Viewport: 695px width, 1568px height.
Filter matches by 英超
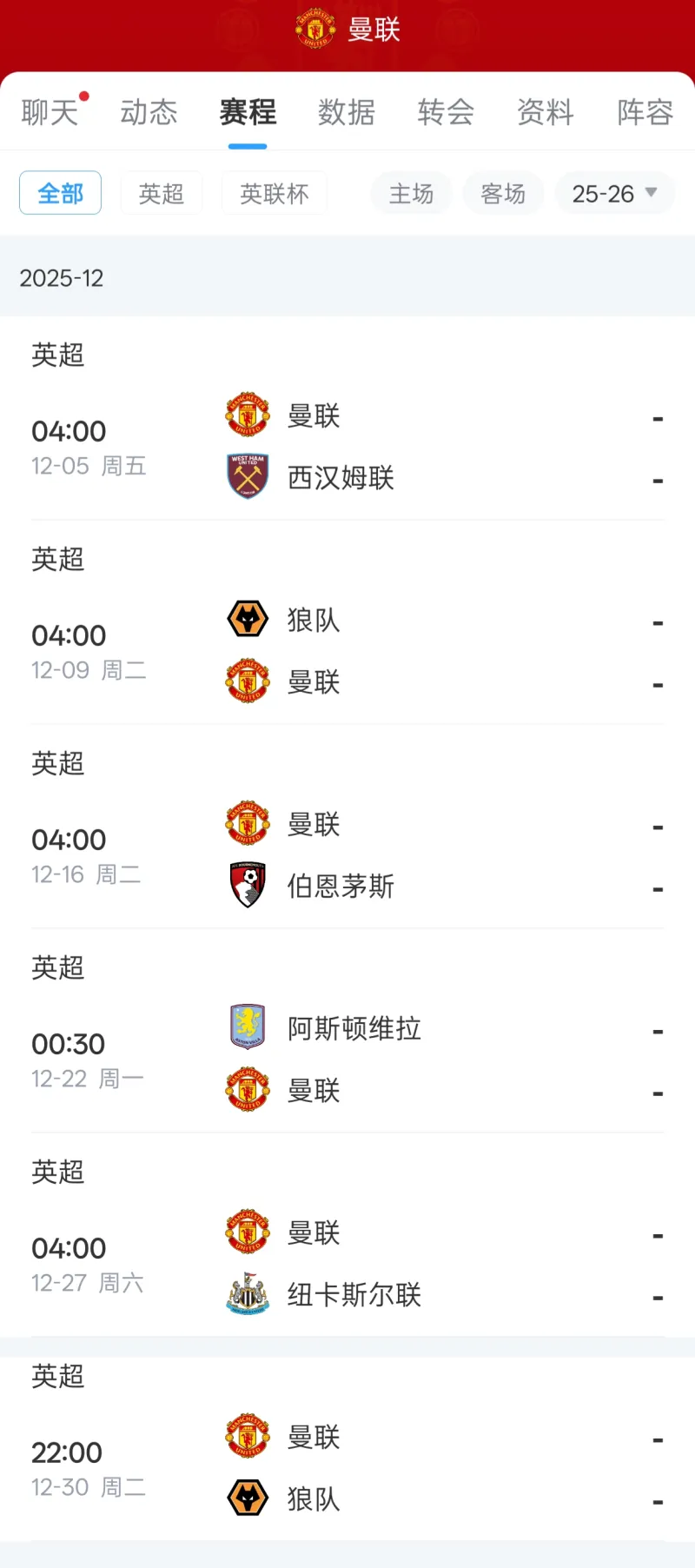pos(162,193)
